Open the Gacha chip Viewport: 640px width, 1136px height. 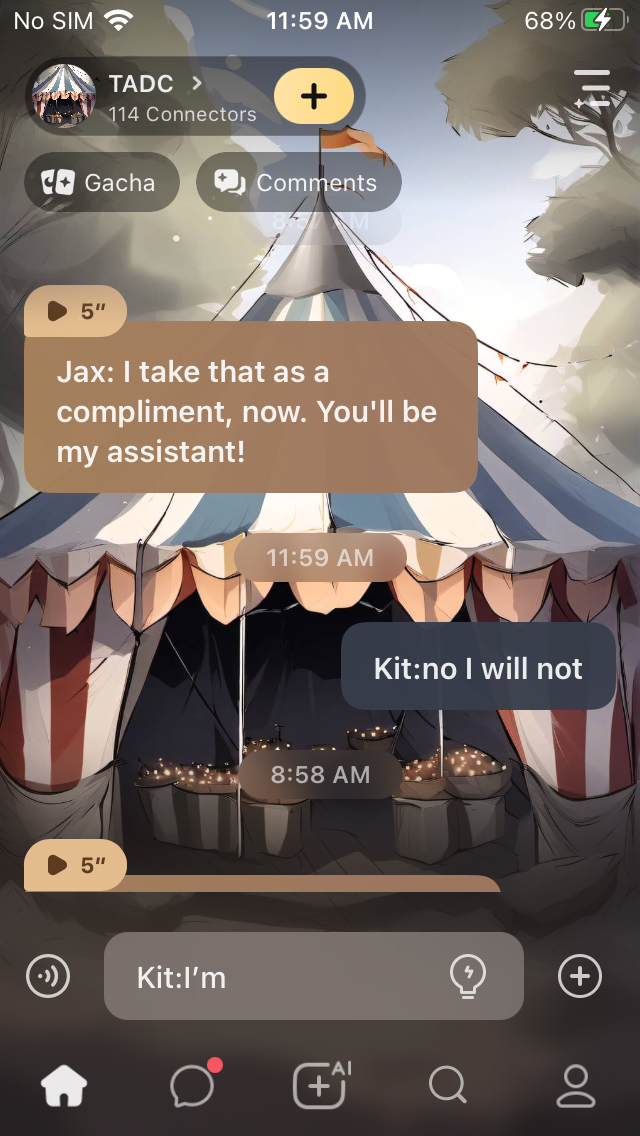click(x=101, y=183)
